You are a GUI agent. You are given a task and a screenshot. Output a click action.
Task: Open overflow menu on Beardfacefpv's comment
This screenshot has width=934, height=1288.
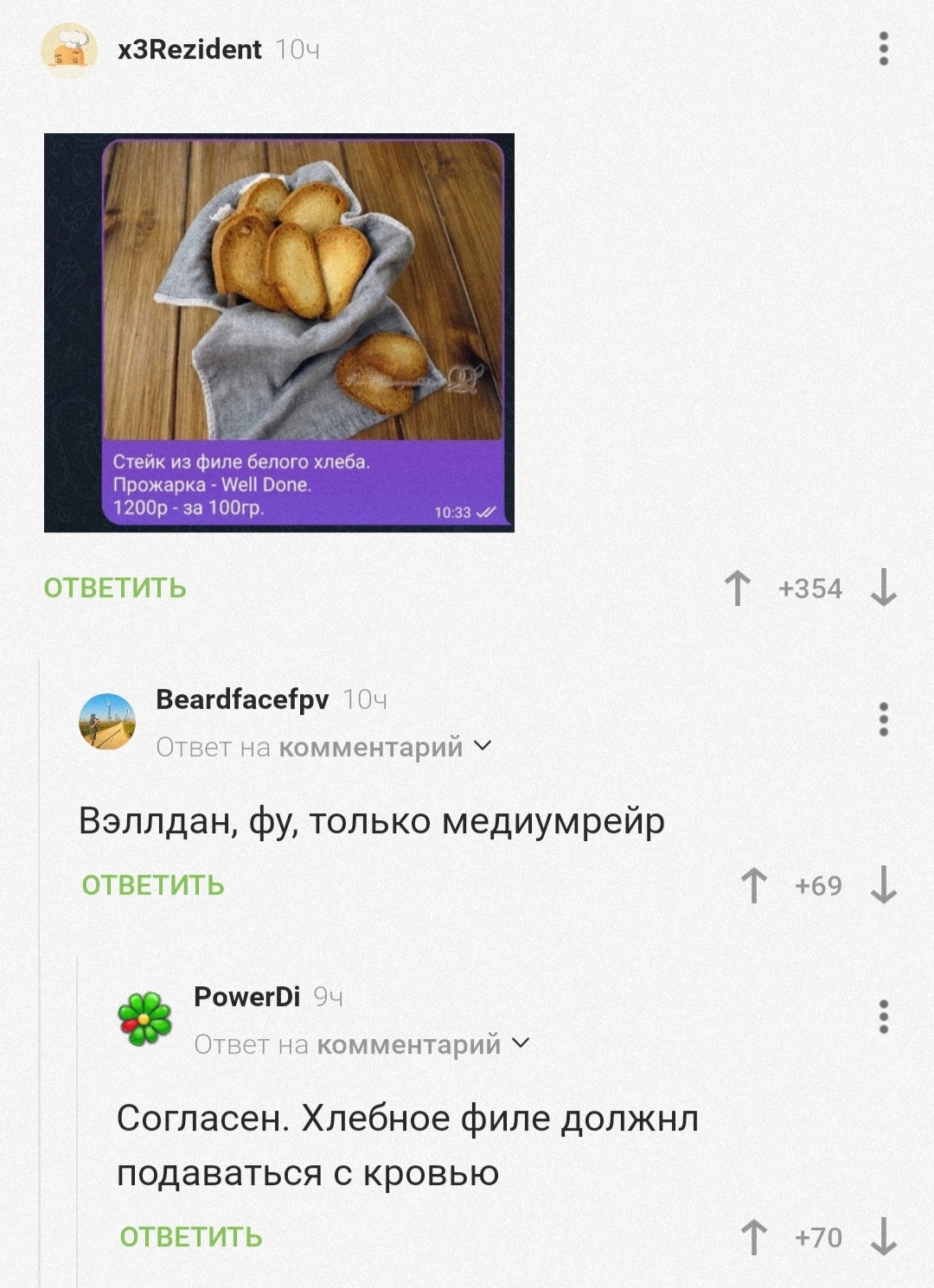pyautogui.click(x=883, y=719)
